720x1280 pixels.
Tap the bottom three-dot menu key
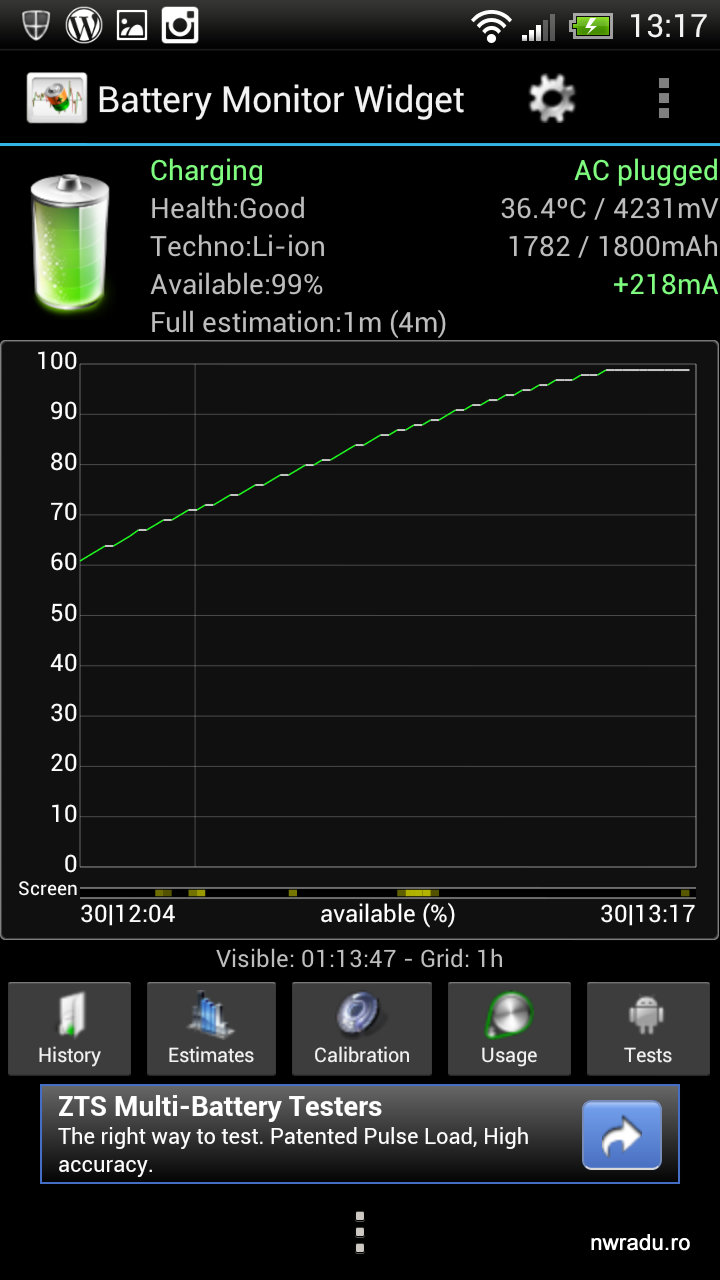pos(360,1232)
